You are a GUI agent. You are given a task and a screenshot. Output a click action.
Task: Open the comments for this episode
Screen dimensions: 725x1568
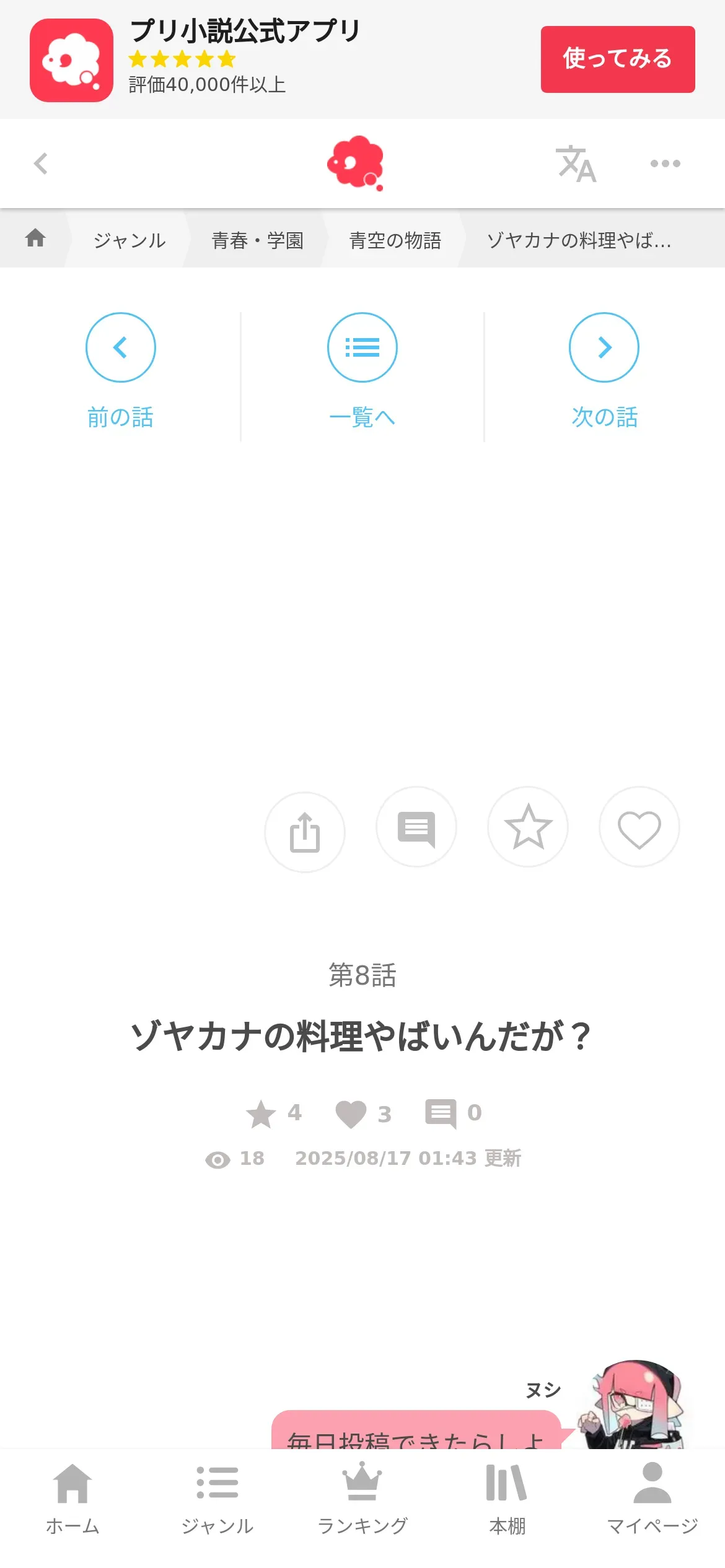pyautogui.click(x=416, y=827)
